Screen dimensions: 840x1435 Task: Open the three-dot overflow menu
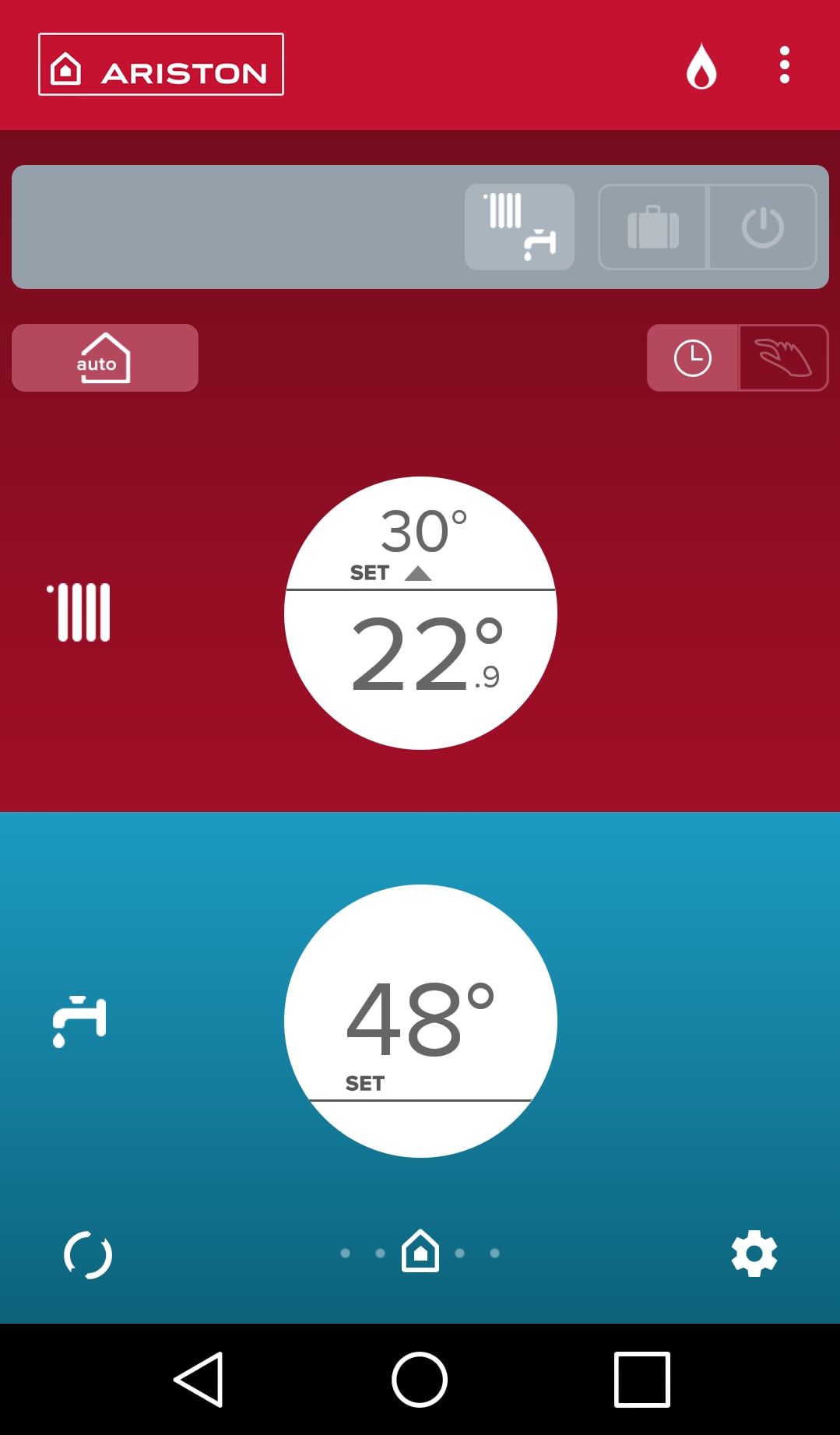(x=784, y=65)
